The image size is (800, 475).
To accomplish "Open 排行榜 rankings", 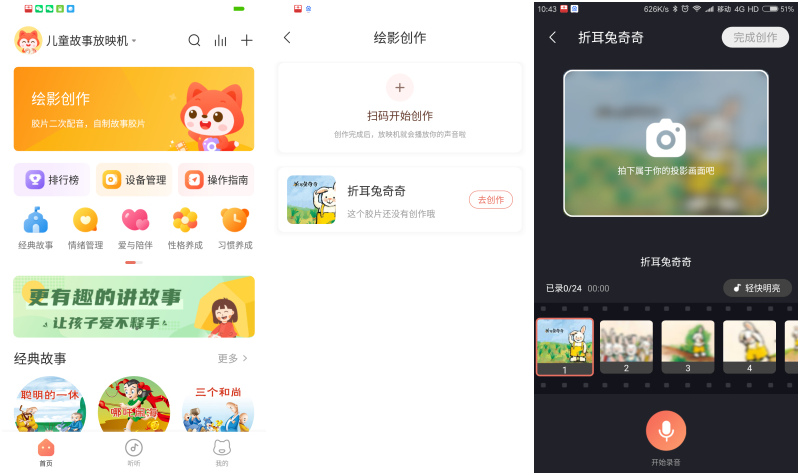I will 52,180.
